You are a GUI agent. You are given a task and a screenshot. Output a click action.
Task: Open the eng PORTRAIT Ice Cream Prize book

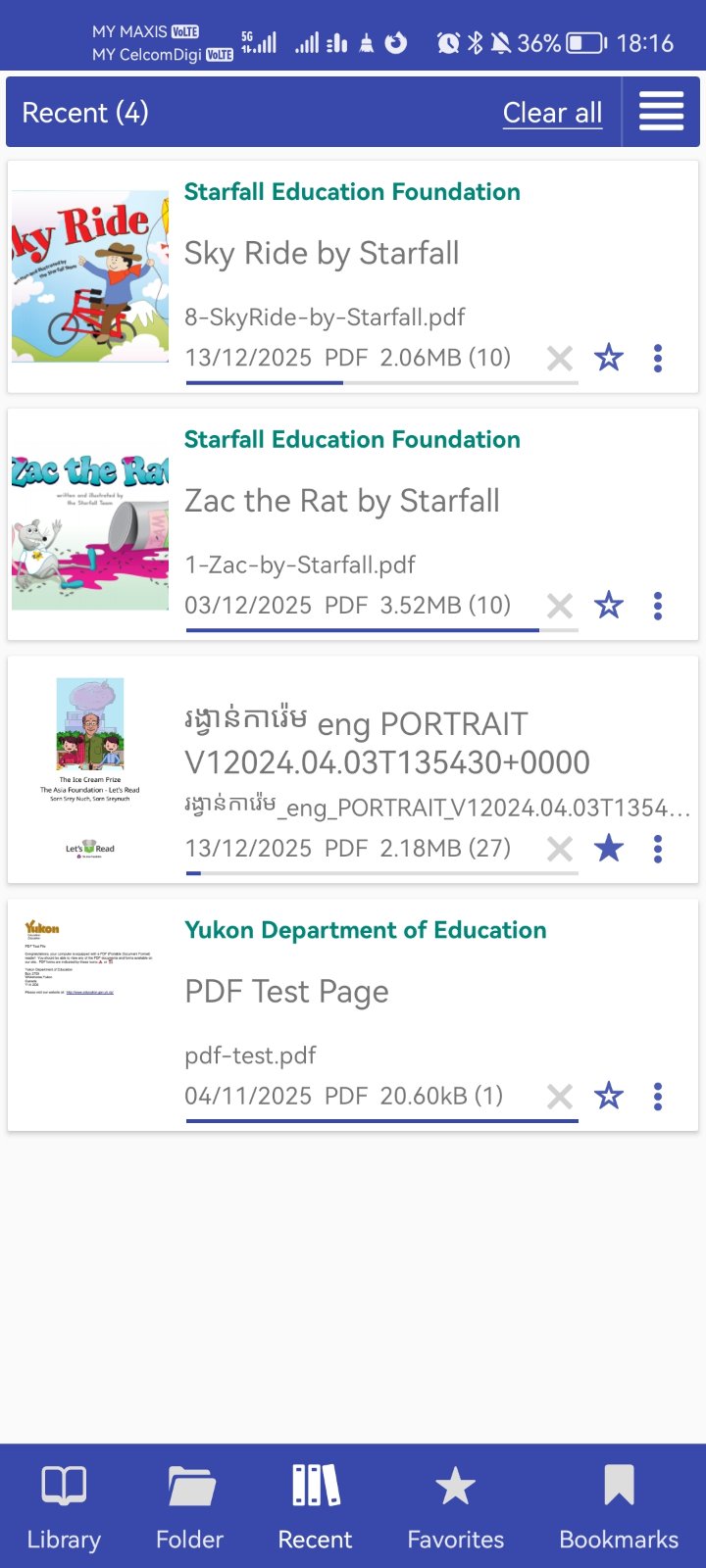click(x=387, y=743)
